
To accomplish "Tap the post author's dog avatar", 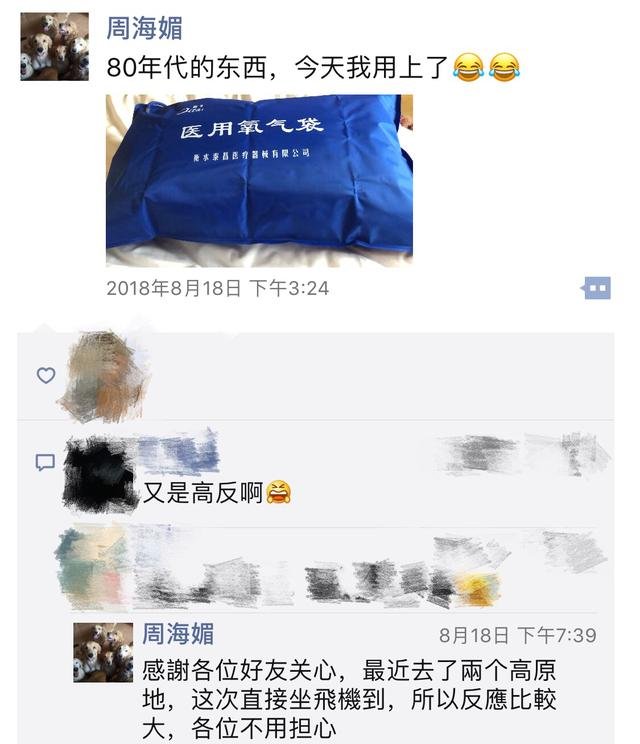I will coord(54,47).
